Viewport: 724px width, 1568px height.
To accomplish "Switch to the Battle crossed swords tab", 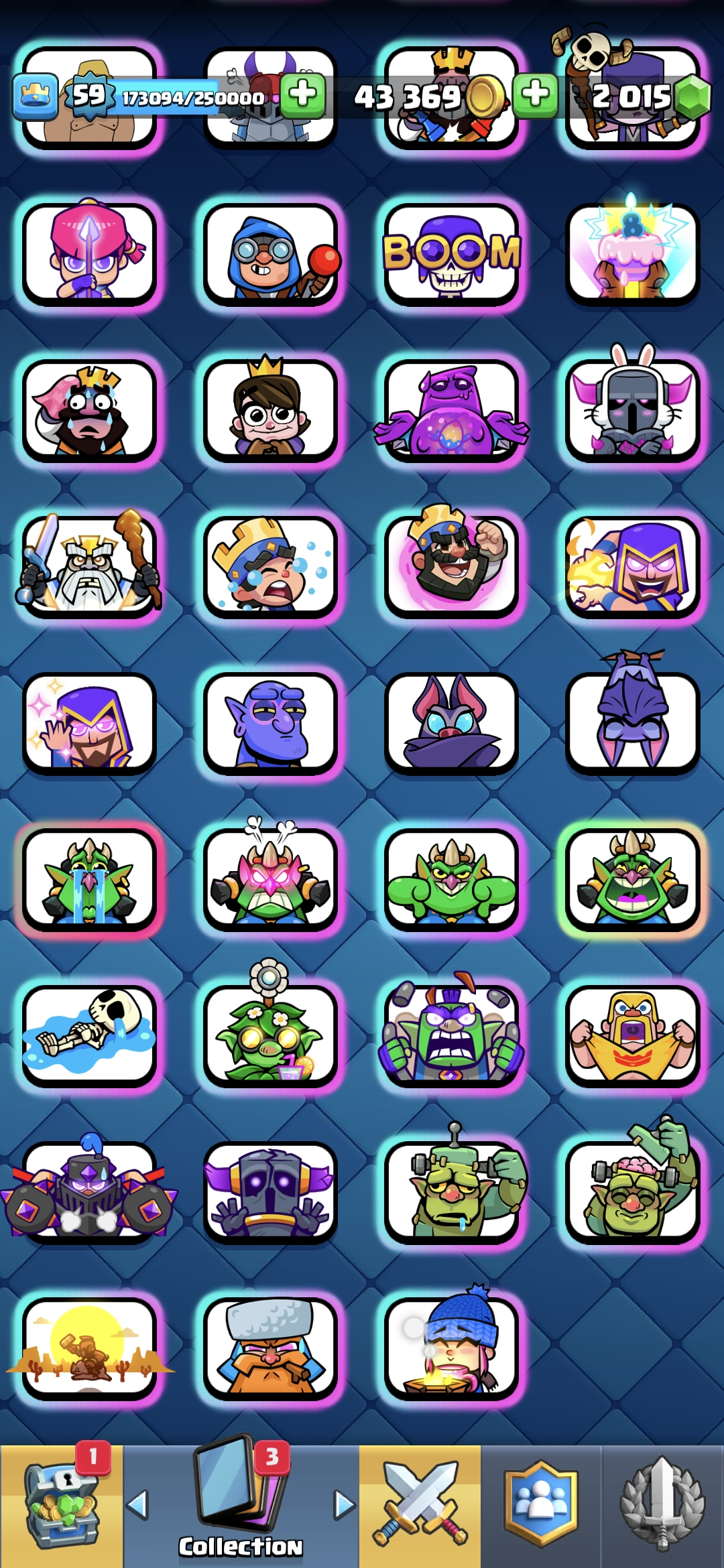I will coord(420,1505).
